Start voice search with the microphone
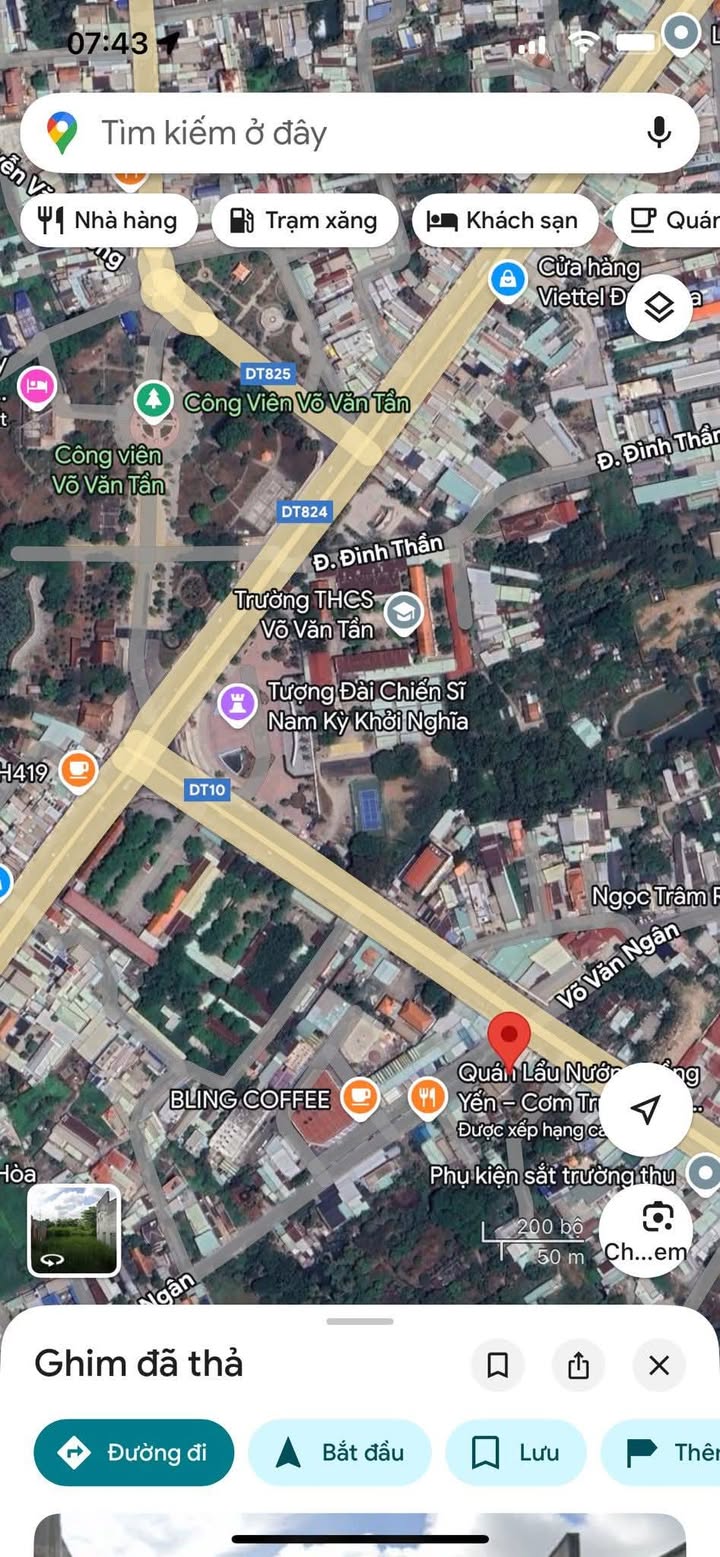The image size is (720, 1557). click(658, 133)
